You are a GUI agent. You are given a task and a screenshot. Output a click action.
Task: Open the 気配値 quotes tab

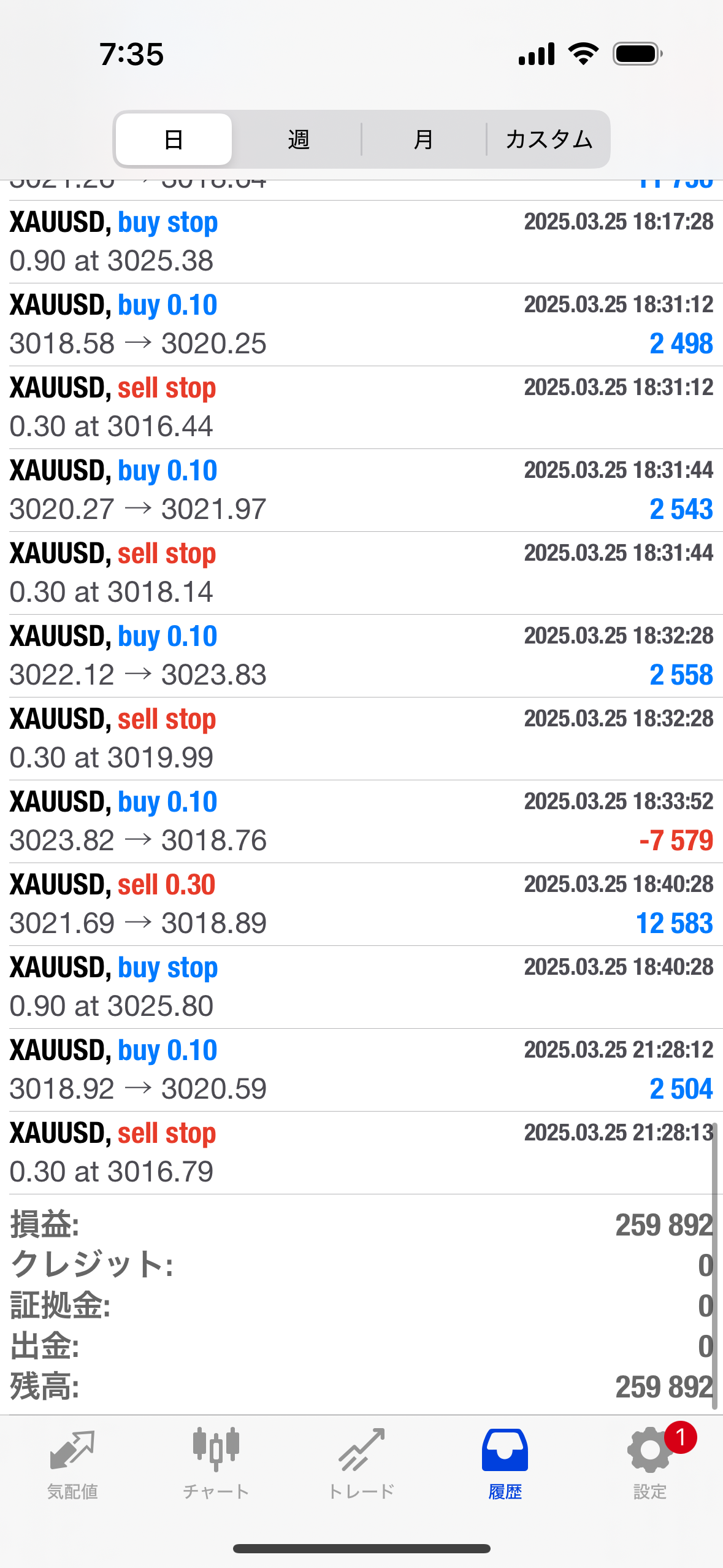72,1462
